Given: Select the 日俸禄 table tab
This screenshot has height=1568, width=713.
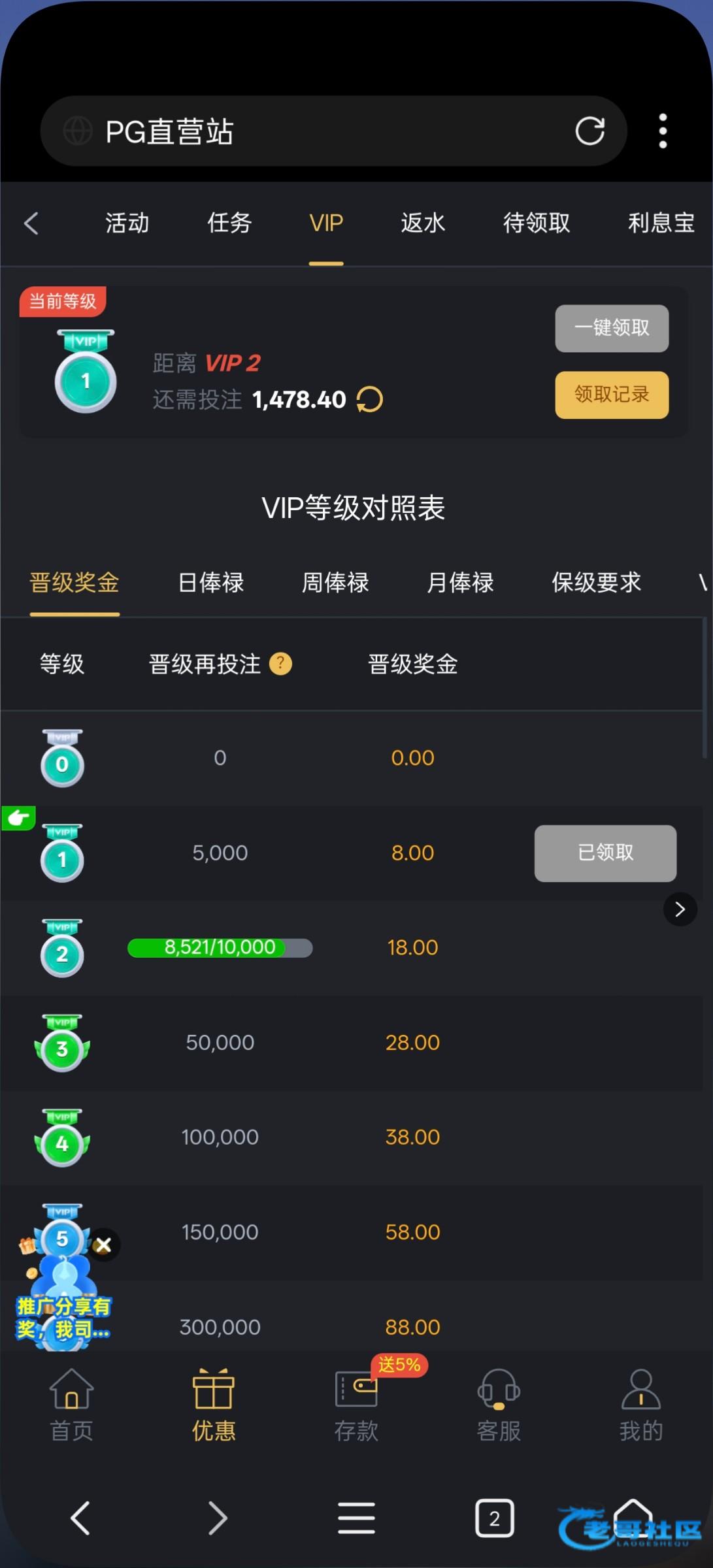Looking at the screenshot, I should (211, 582).
